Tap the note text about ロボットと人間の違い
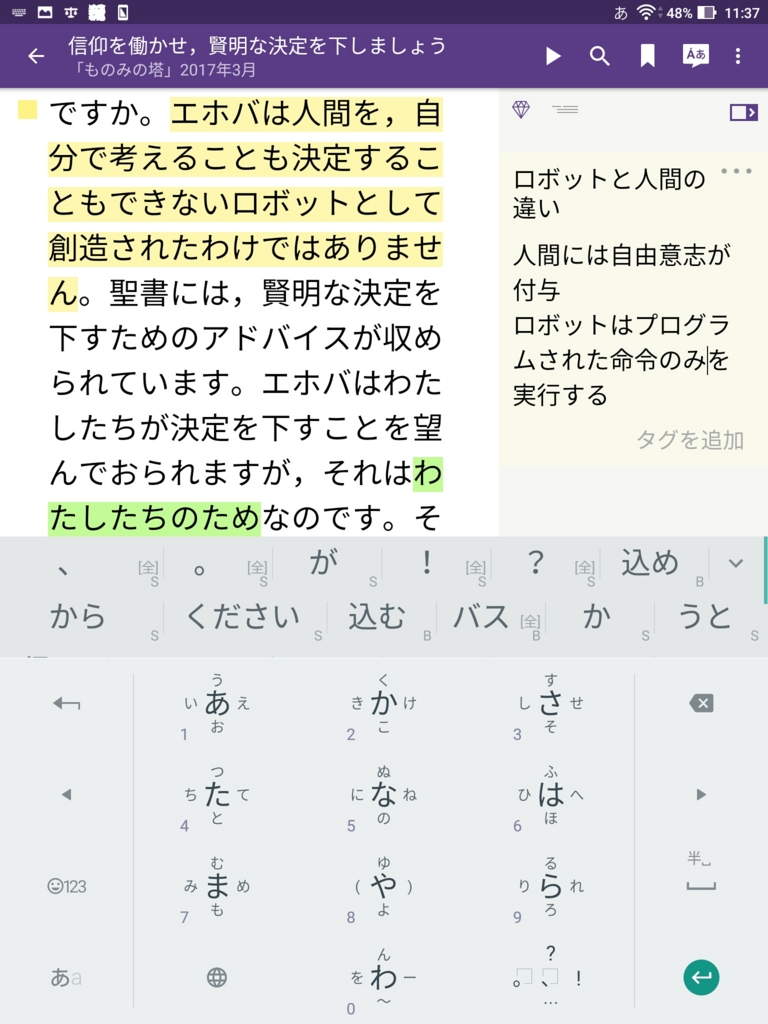 (609, 193)
